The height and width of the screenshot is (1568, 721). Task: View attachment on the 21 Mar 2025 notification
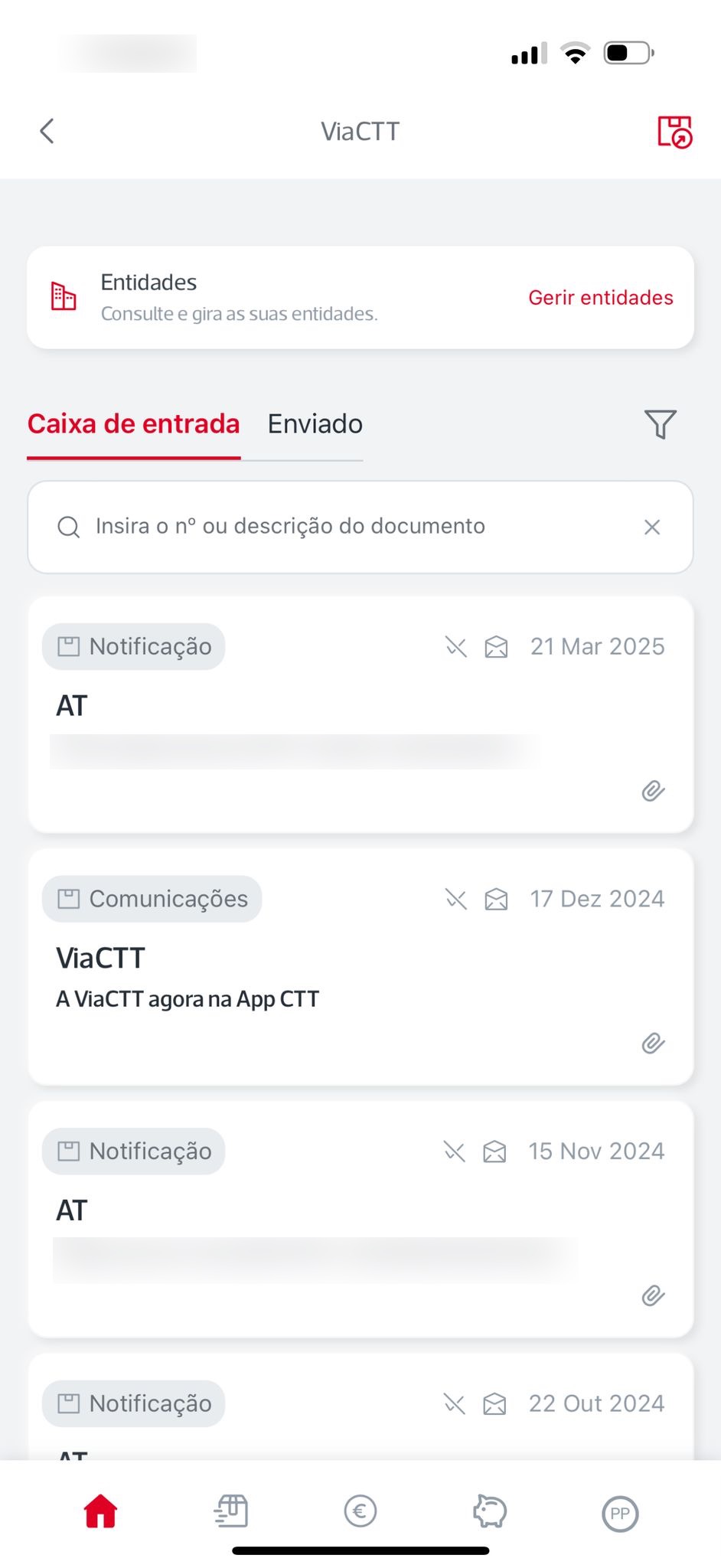coord(653,791)
